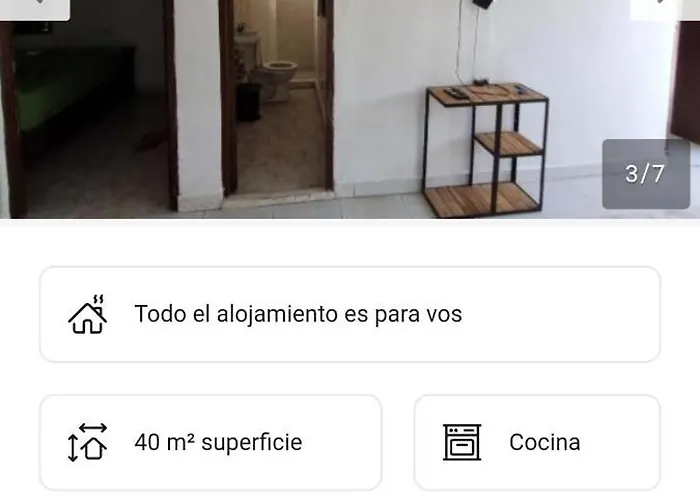This screenshot has width=700, height=500.
Task: Go back to the previous photo
Action: 35,6
